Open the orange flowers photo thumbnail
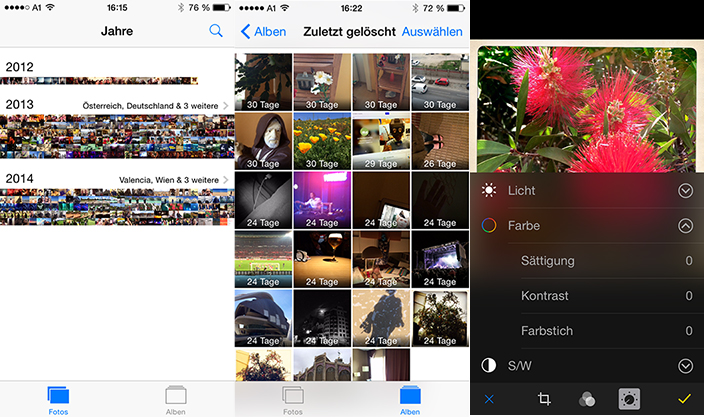Screen dimensions: 704x417 tap(322, 140)
